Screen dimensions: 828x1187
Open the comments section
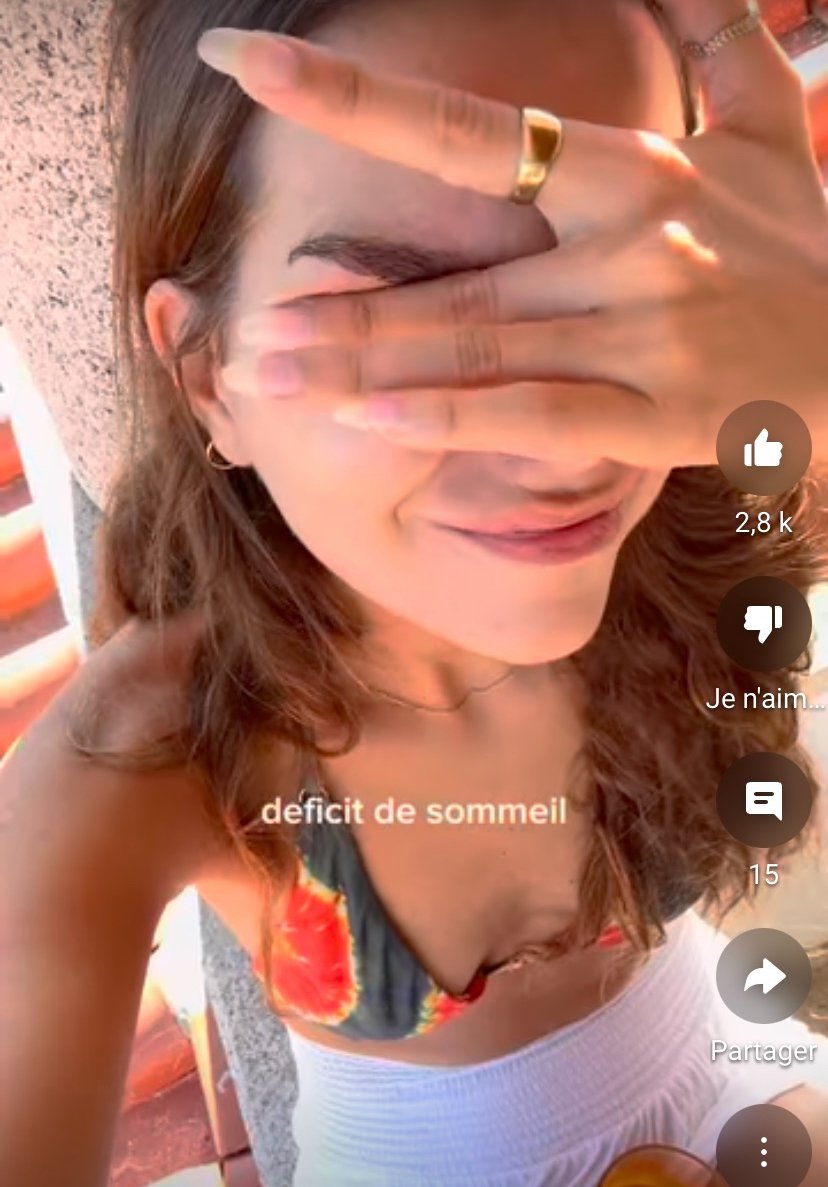[x=763, y=800]
